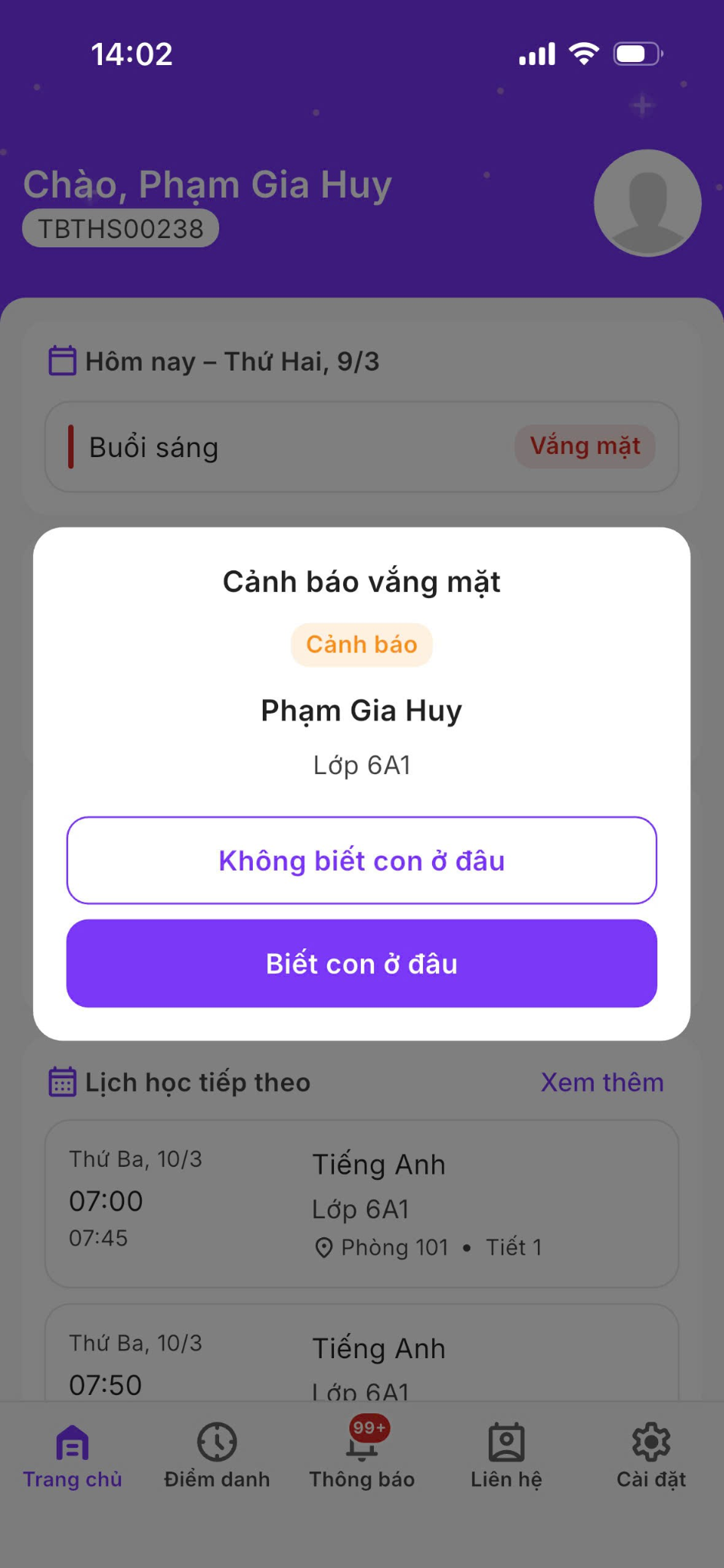Select "Không biết con ở đâu" option
Image resolution: width=724 pixels, height=1568 pixels.
[362, 861]
